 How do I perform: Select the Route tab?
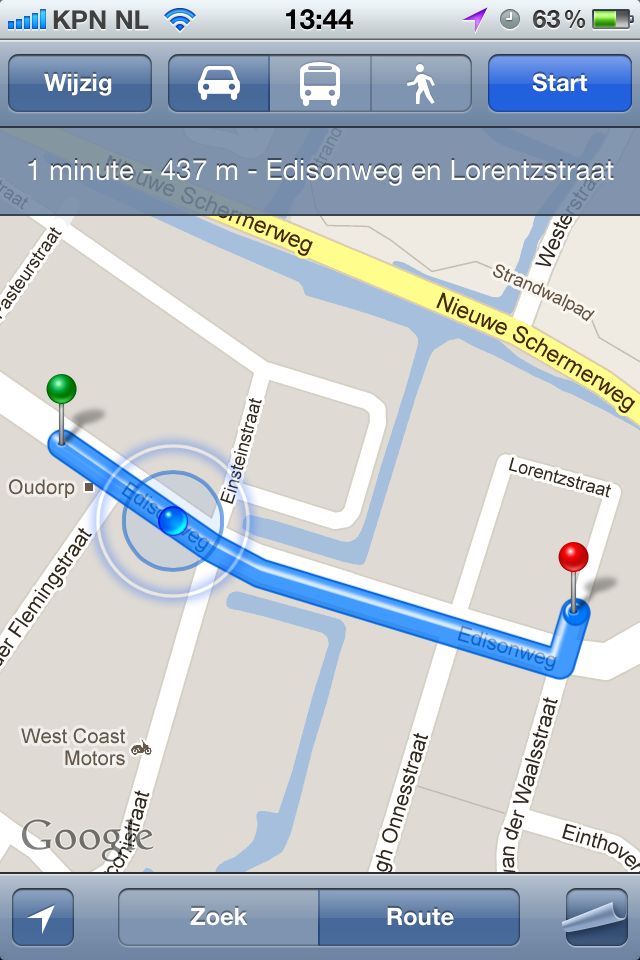click(x=420, y=917)
